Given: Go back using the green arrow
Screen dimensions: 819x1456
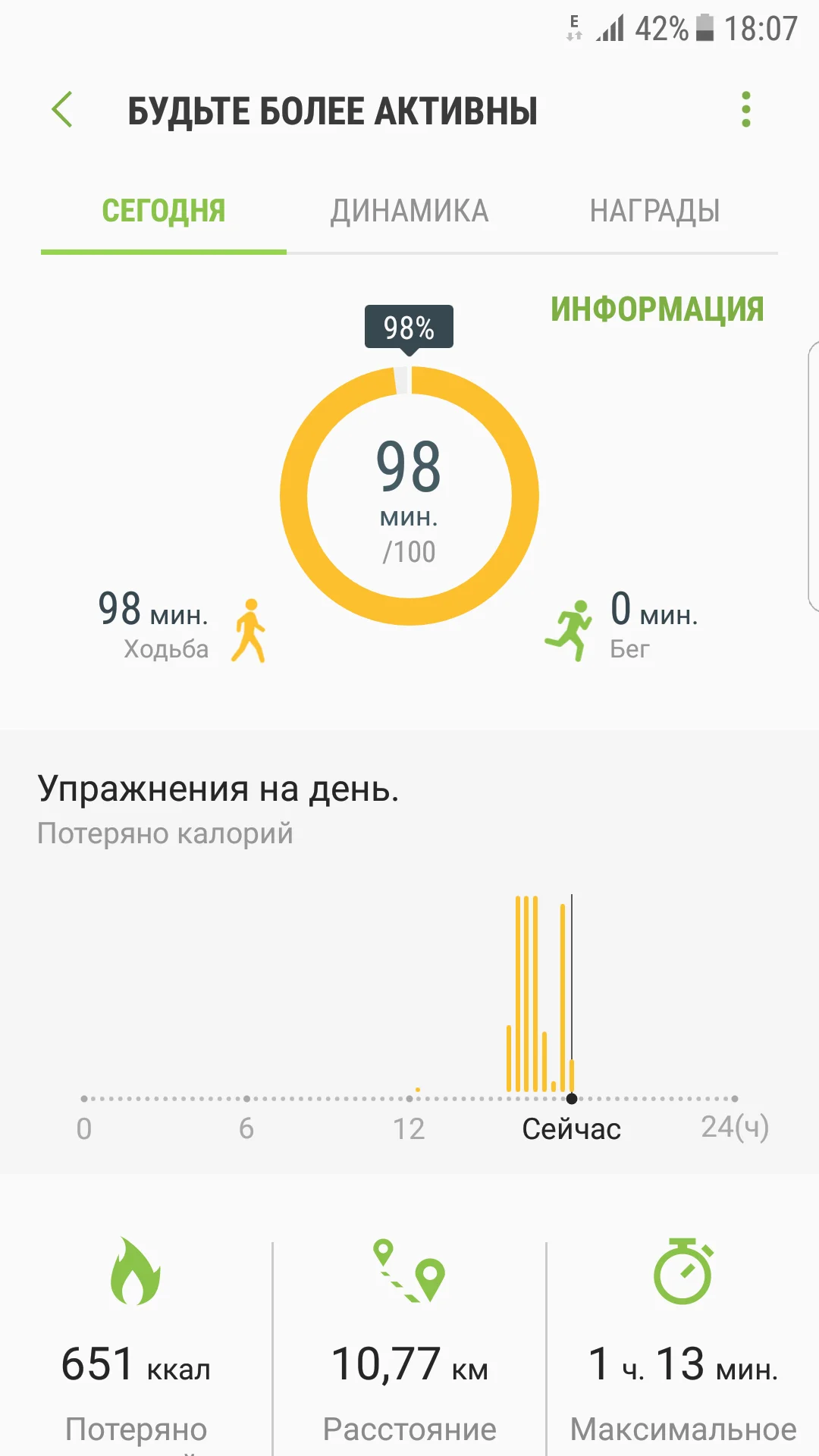Looking at the screenshot, I should pos(63,110).
